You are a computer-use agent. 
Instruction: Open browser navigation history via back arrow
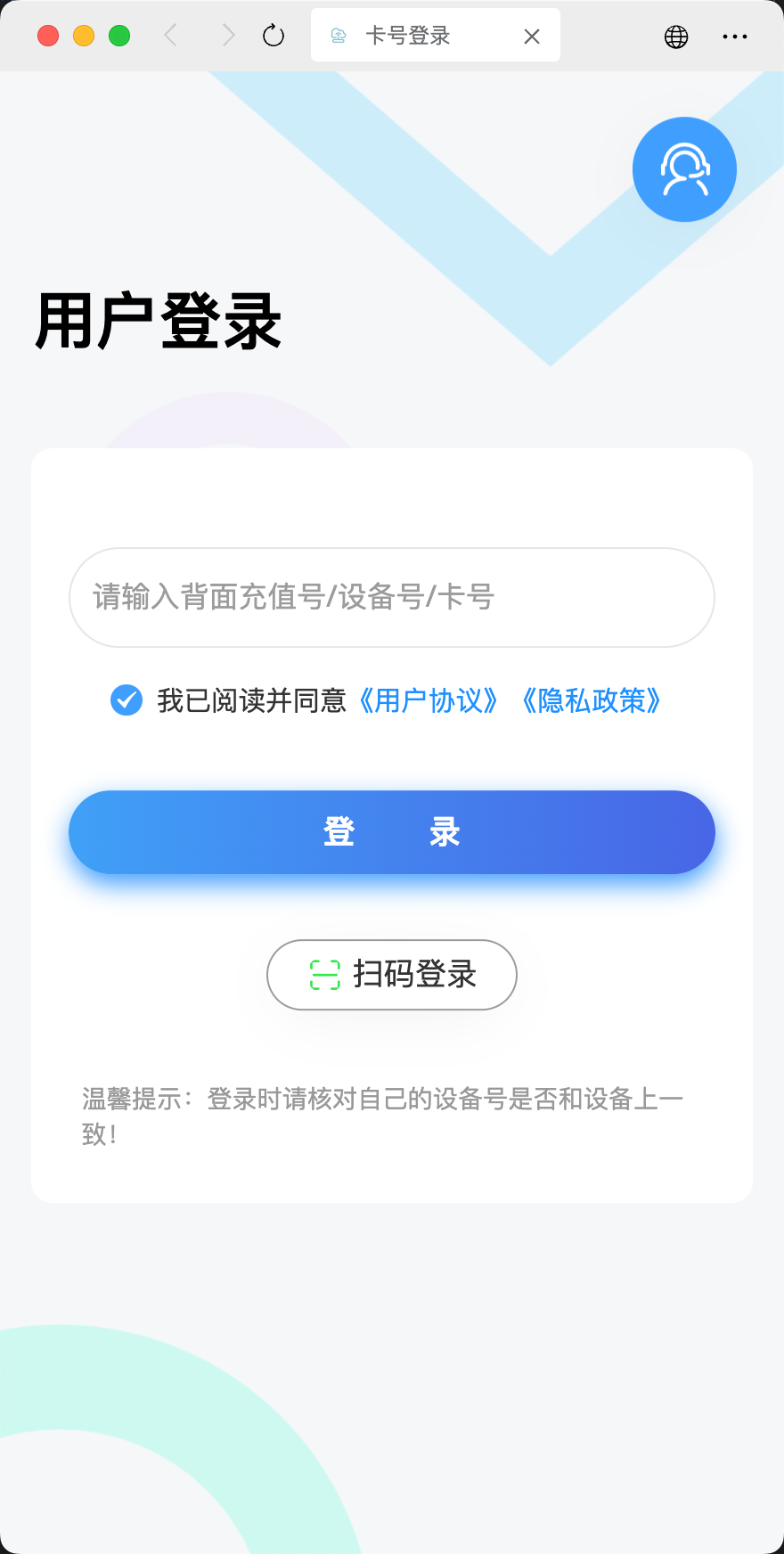coord(170,35)
